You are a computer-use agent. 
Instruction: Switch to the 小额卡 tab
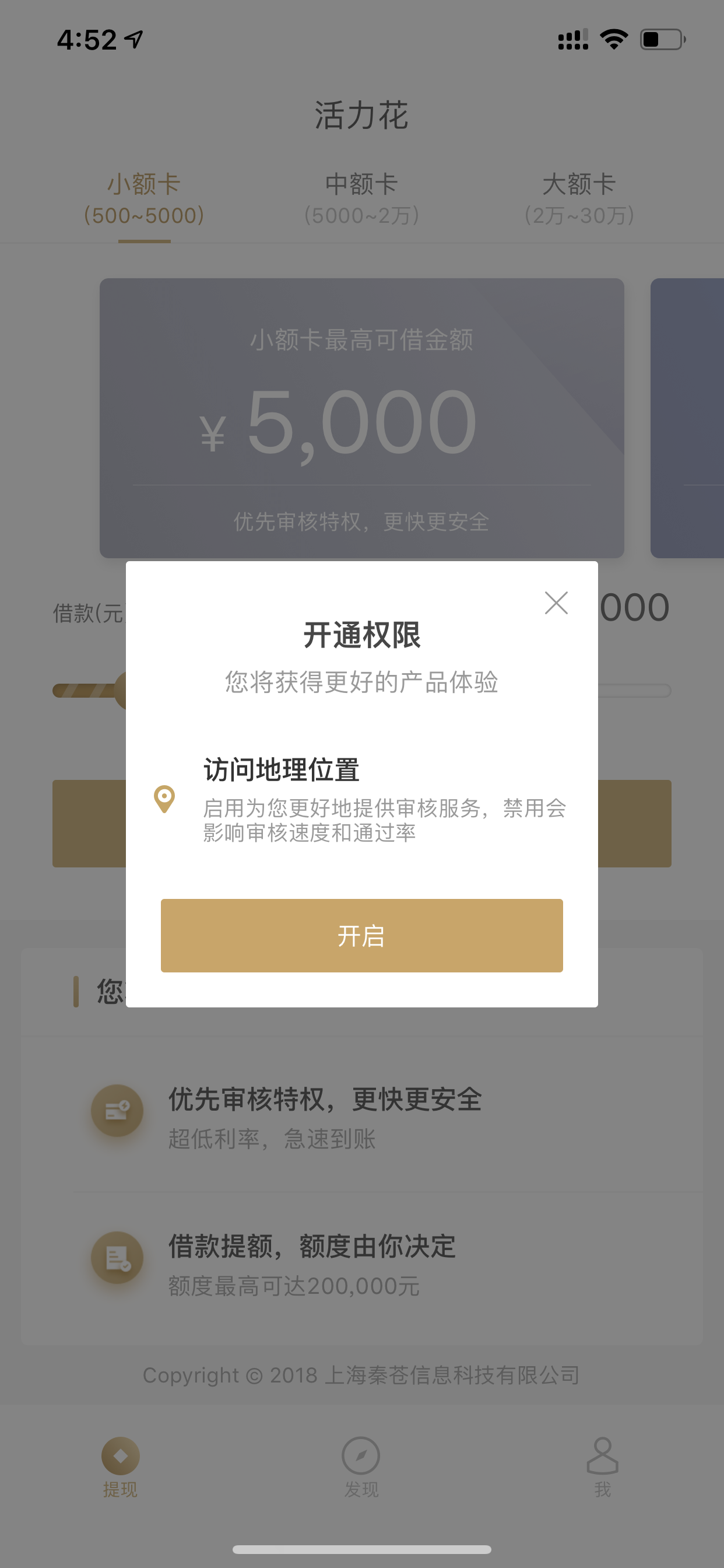[144, 199]
